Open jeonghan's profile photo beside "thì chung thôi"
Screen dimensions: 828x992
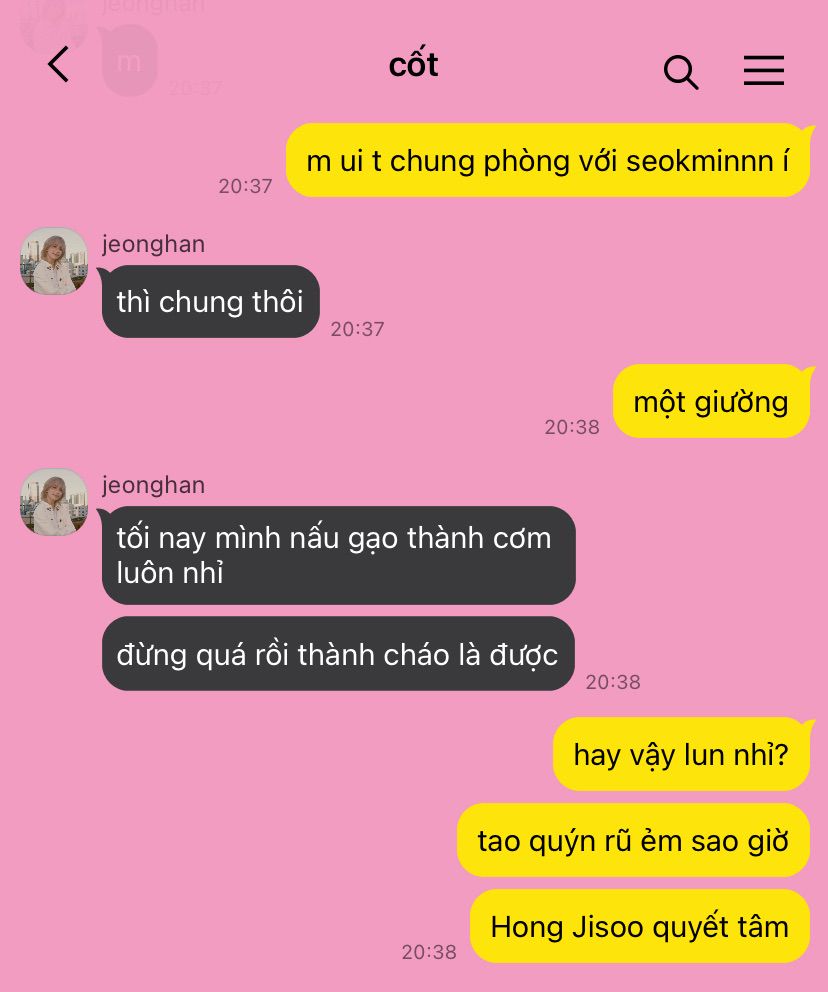click(54, 261)
